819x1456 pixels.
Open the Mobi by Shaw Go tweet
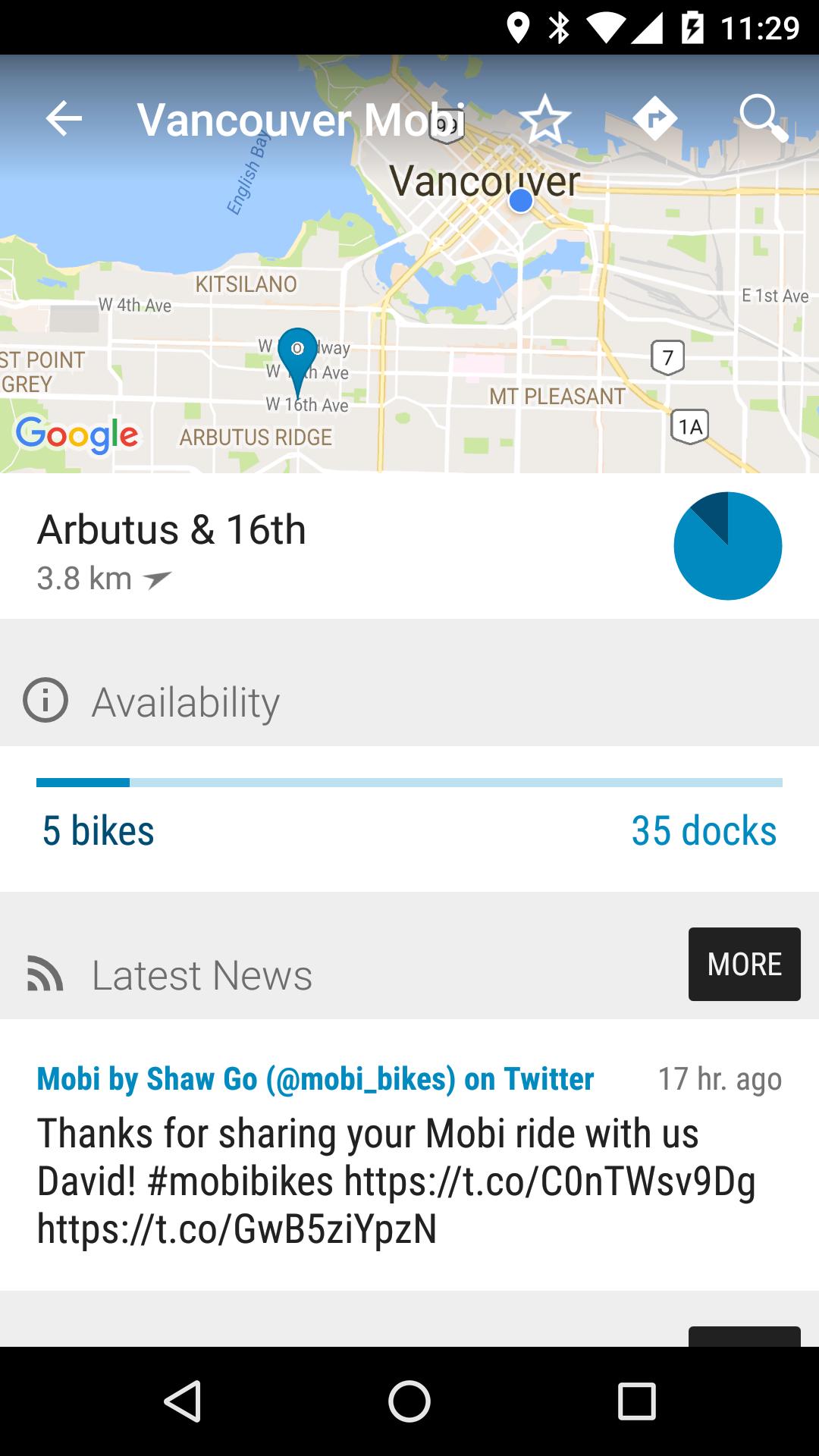pos(409,1154)
